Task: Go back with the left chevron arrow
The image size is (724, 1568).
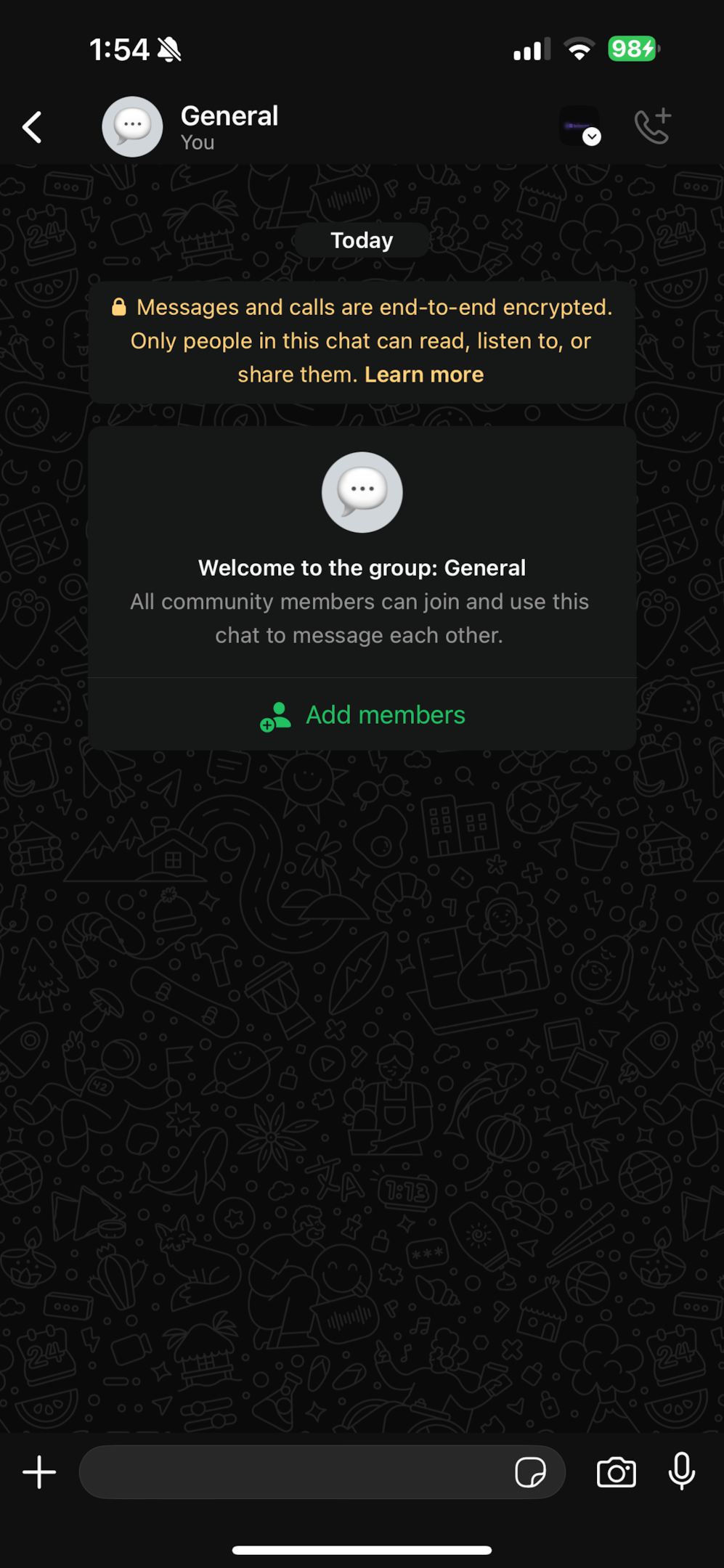Action: pyautogui.click(x=33, y=127)
